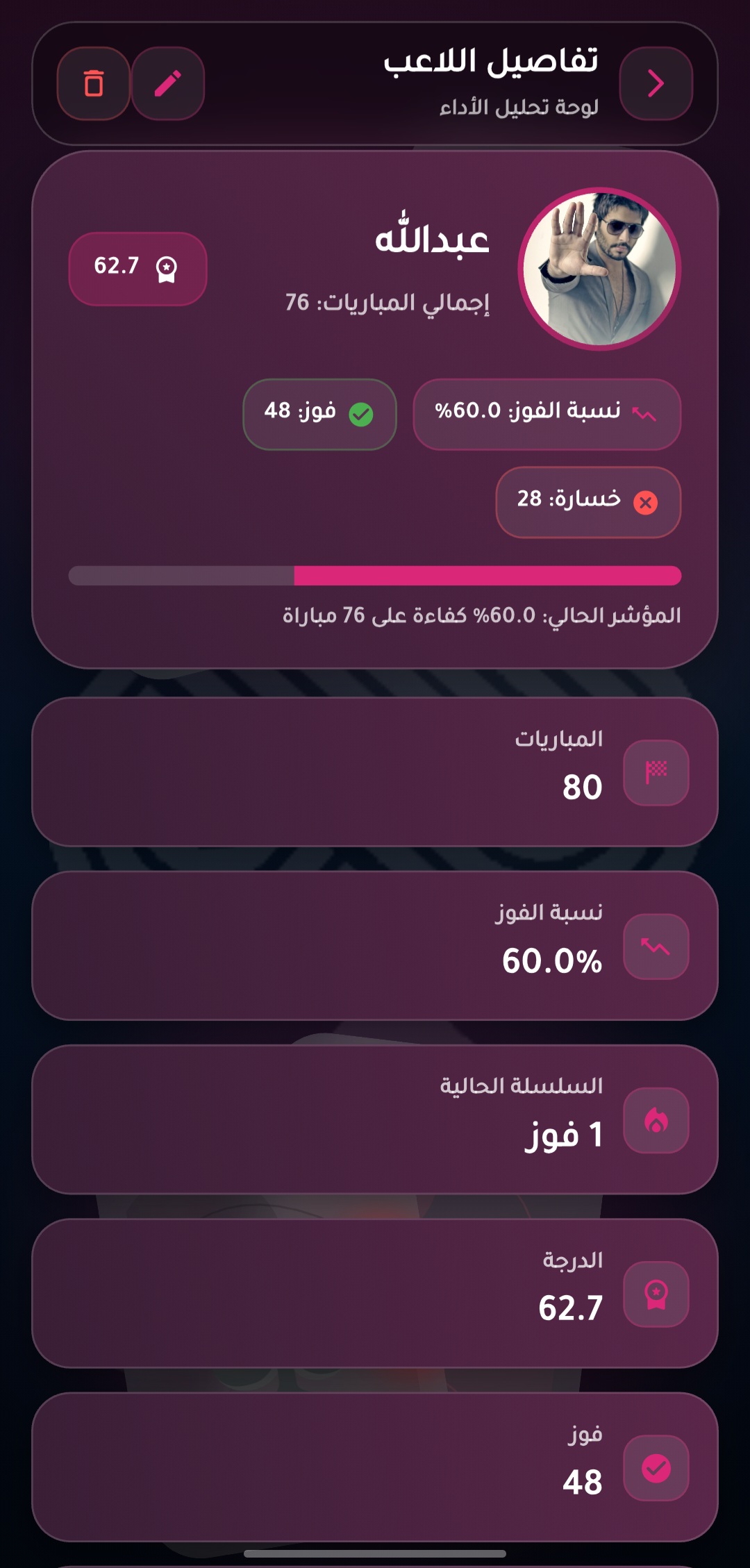Select the المباريات 80 stat card
Image resolution: width=750 pixels, height=1568 pixels.
(375, 773)
